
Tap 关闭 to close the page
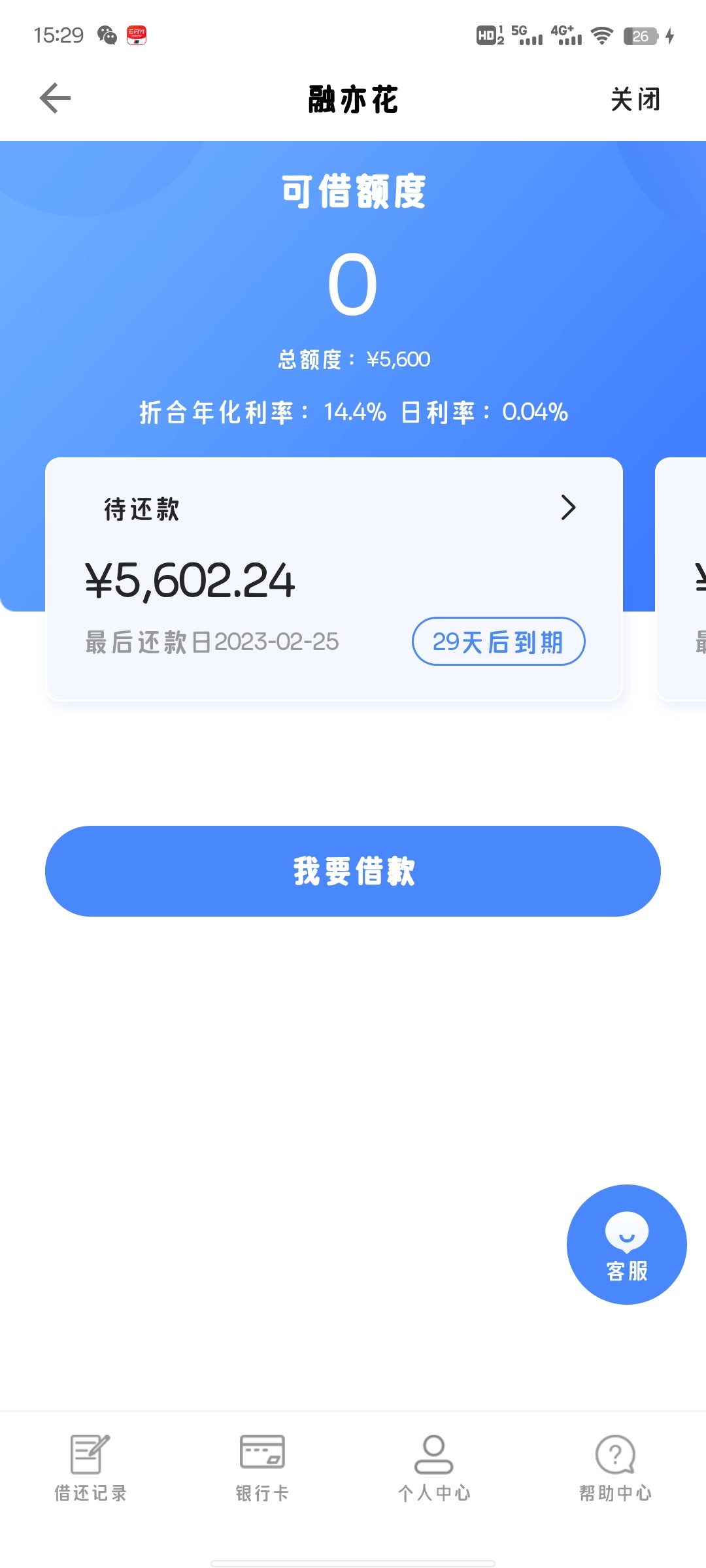click(635, 99)
